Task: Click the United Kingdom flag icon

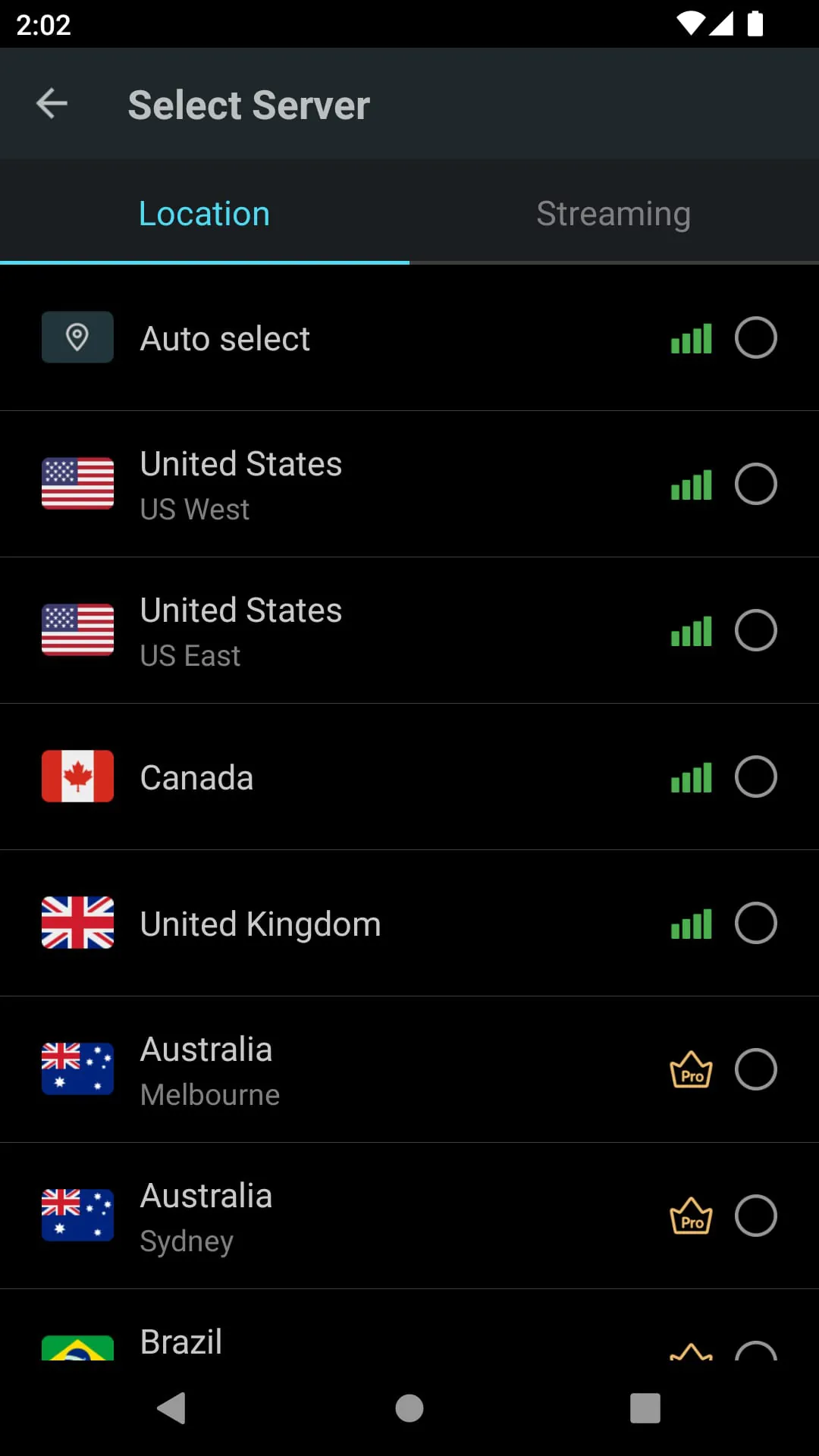Action: [x=77, y=923]
